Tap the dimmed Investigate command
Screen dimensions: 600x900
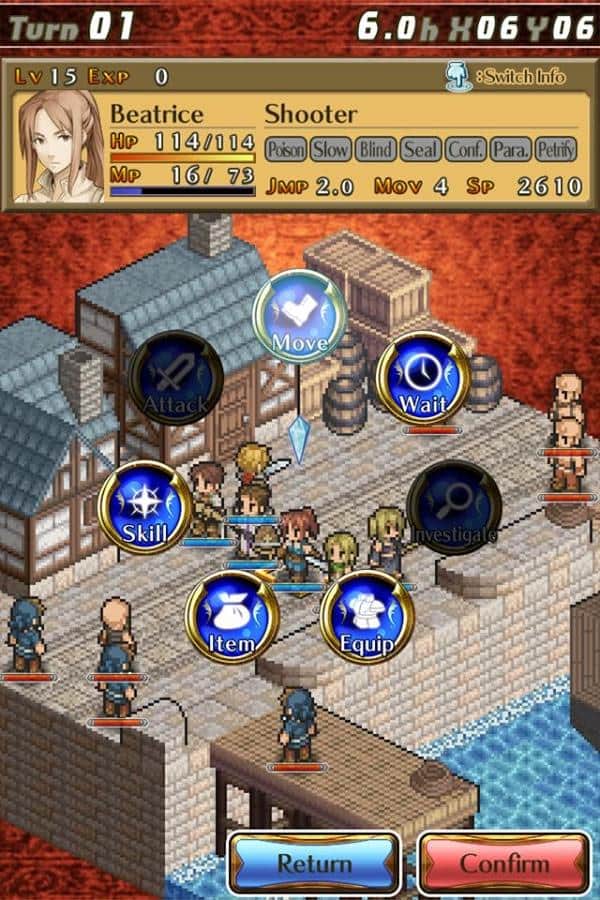454,507
